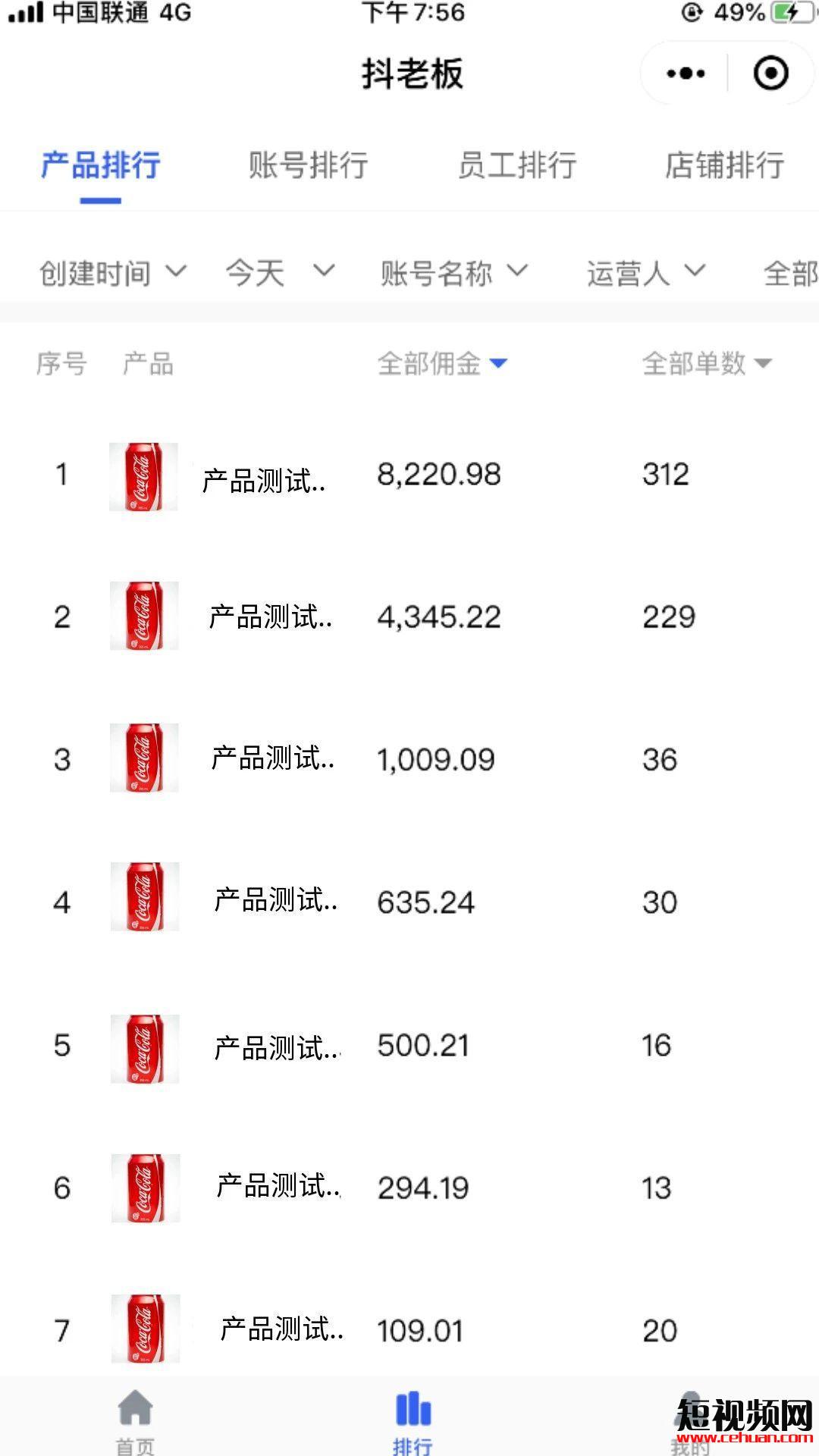819x1456 pixels.
Task: Expand the 创建时间 filter dropdown
Action: (x=112, y=273)
